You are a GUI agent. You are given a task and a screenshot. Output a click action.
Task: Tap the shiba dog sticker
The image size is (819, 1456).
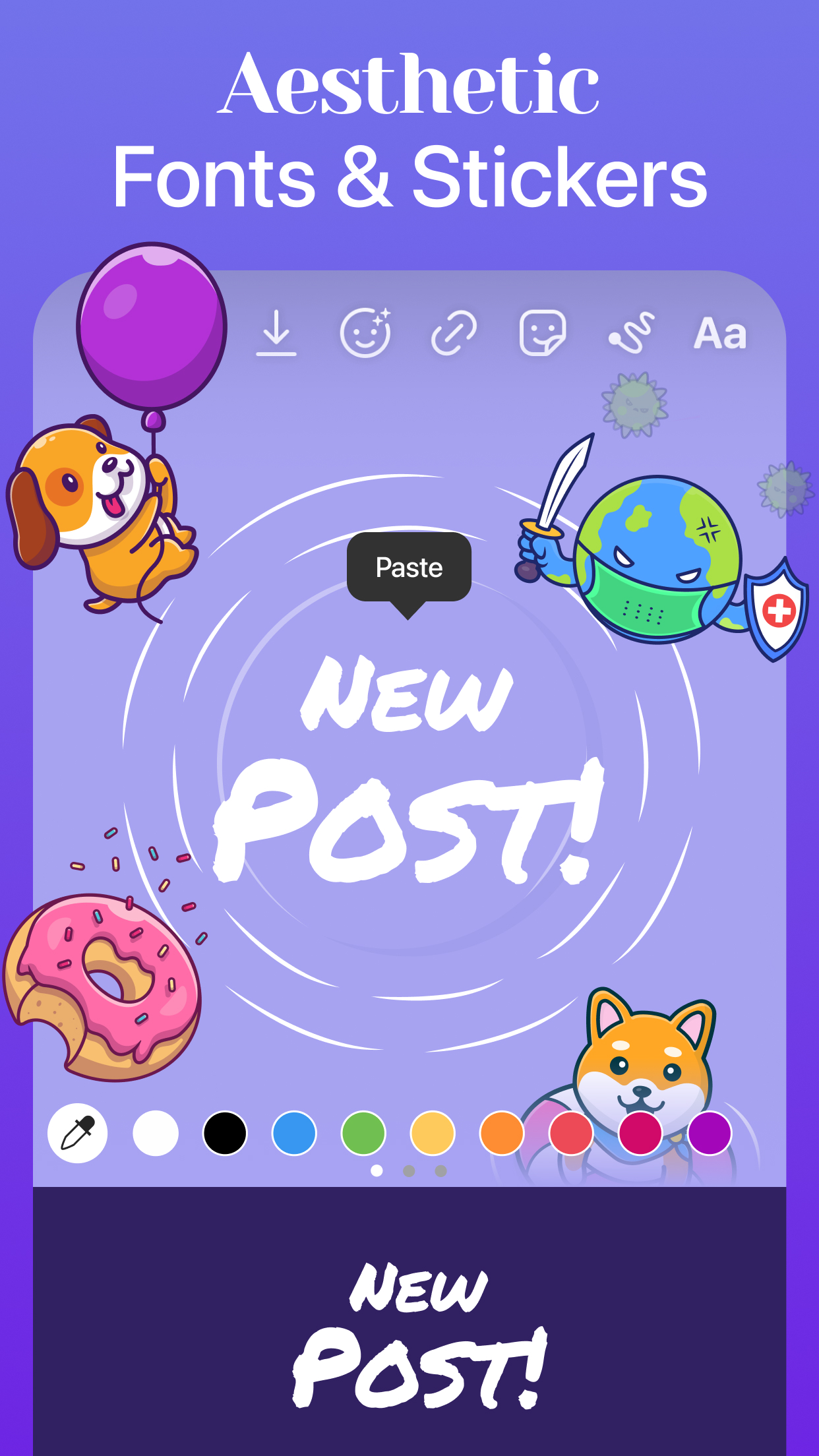click(643, 1068)
